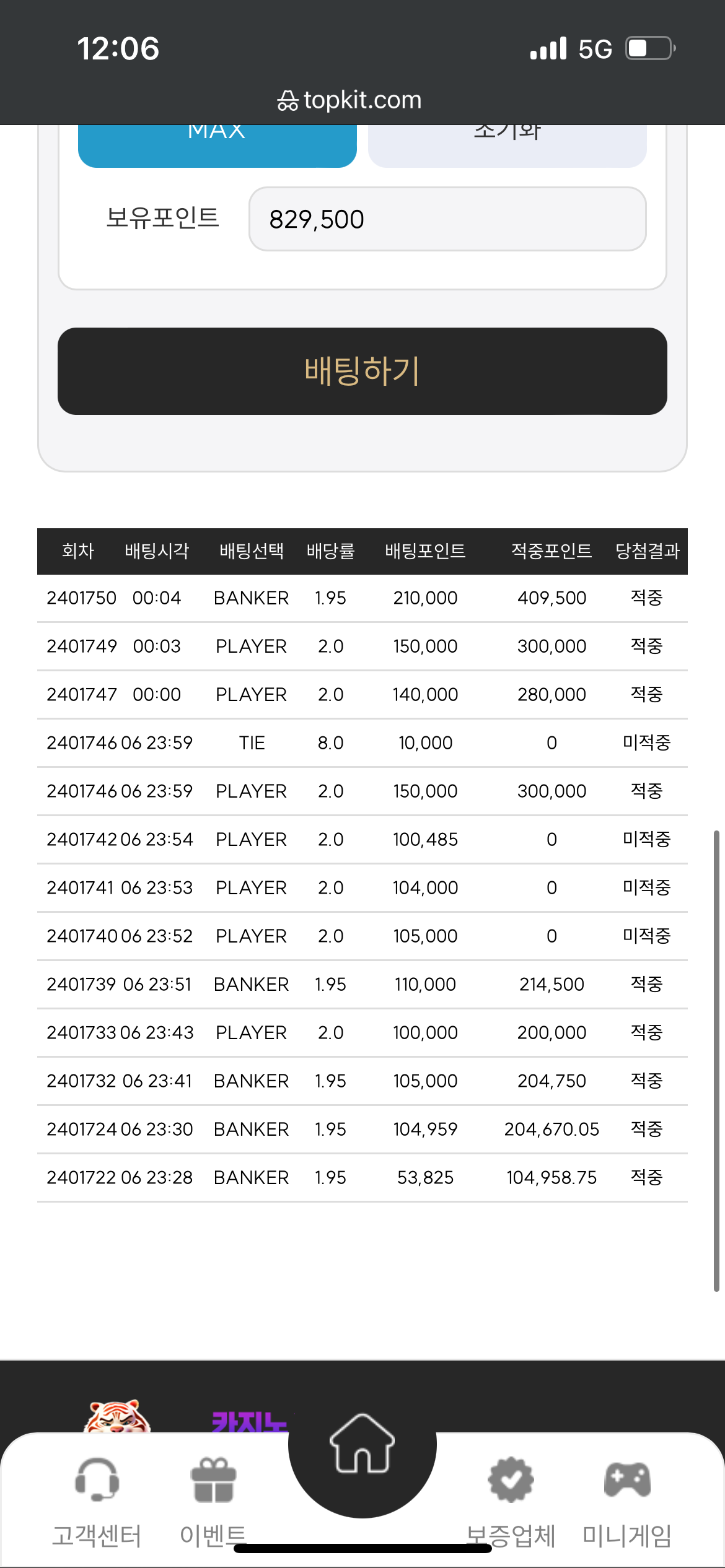Select the 보유포인트 field showing 829,500
Screen dimensions: 725x1568
[447, 219]
